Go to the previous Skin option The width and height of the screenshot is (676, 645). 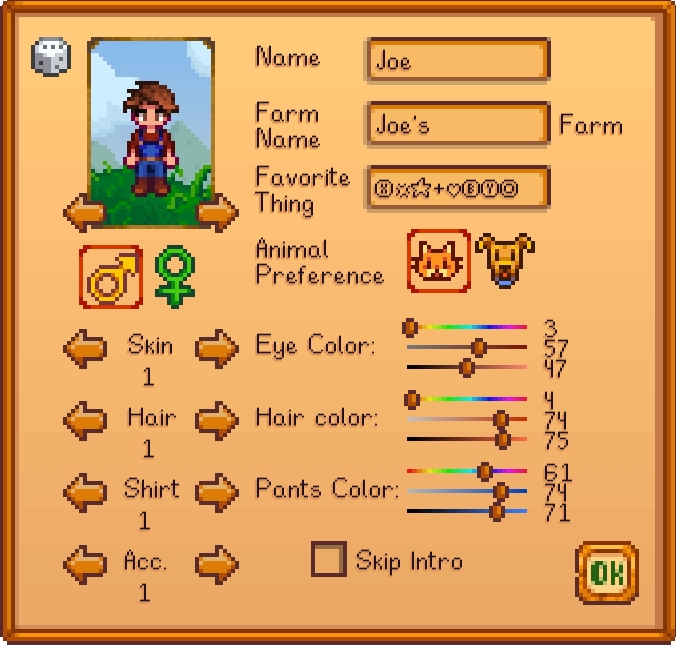tap(84, 349)
